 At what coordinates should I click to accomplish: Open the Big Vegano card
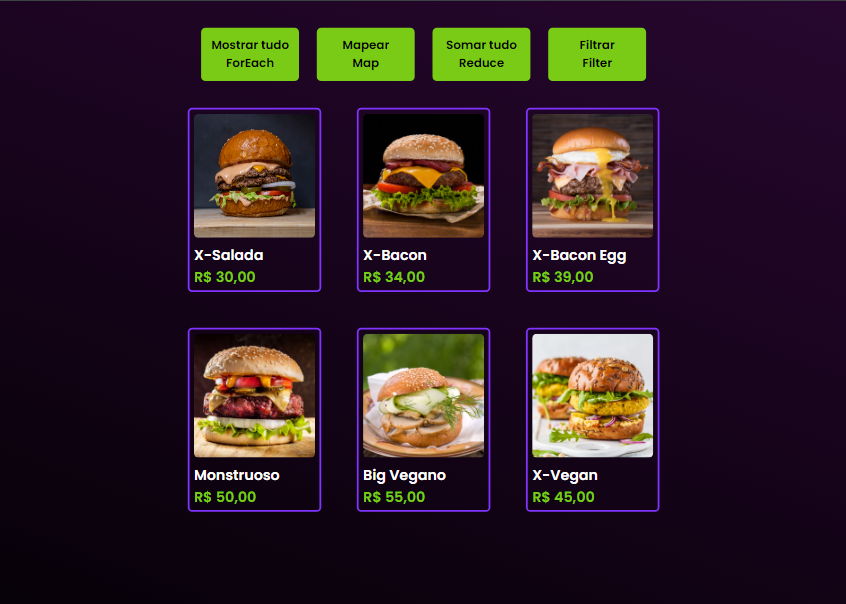point(423,420)
